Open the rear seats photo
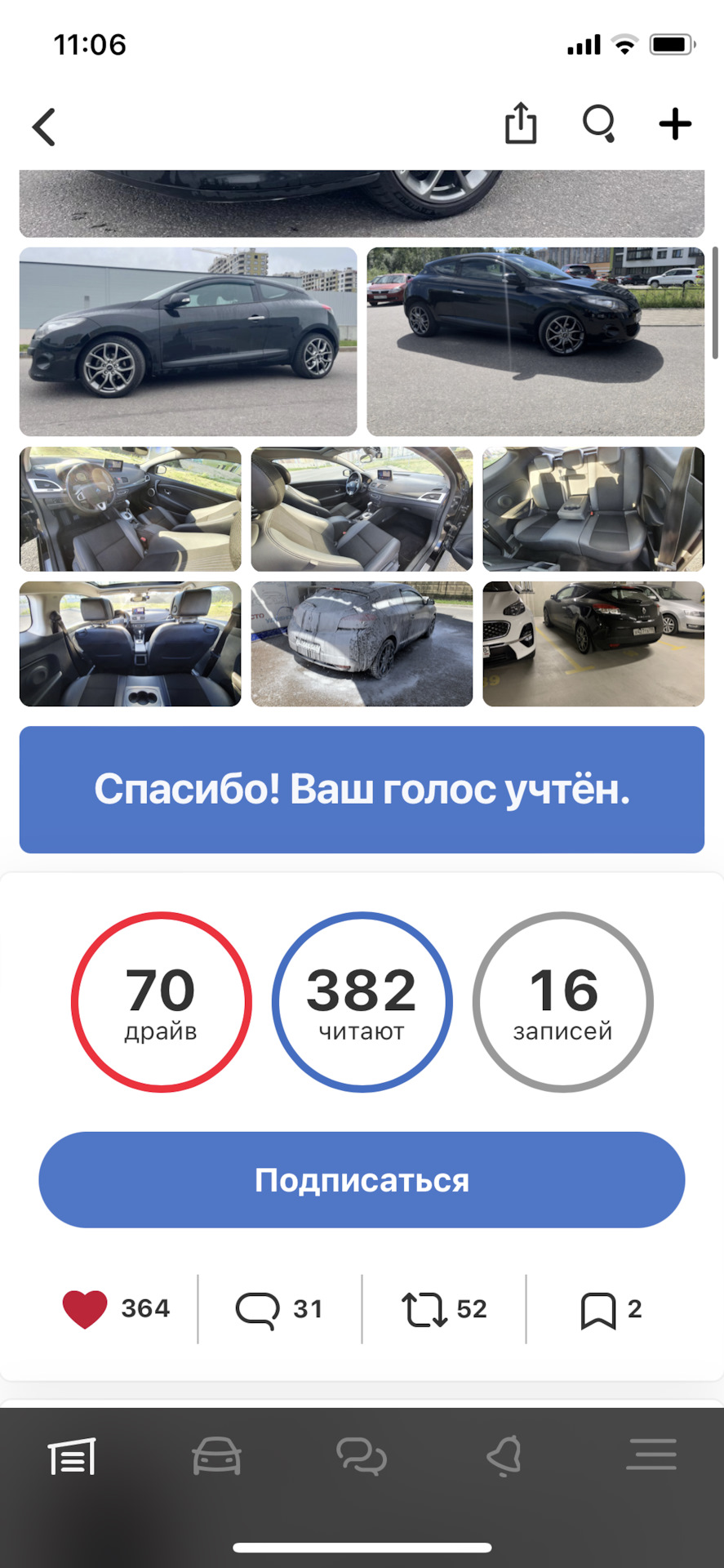Viewport: 724px width, 1568px height. (x=593, y=509)
